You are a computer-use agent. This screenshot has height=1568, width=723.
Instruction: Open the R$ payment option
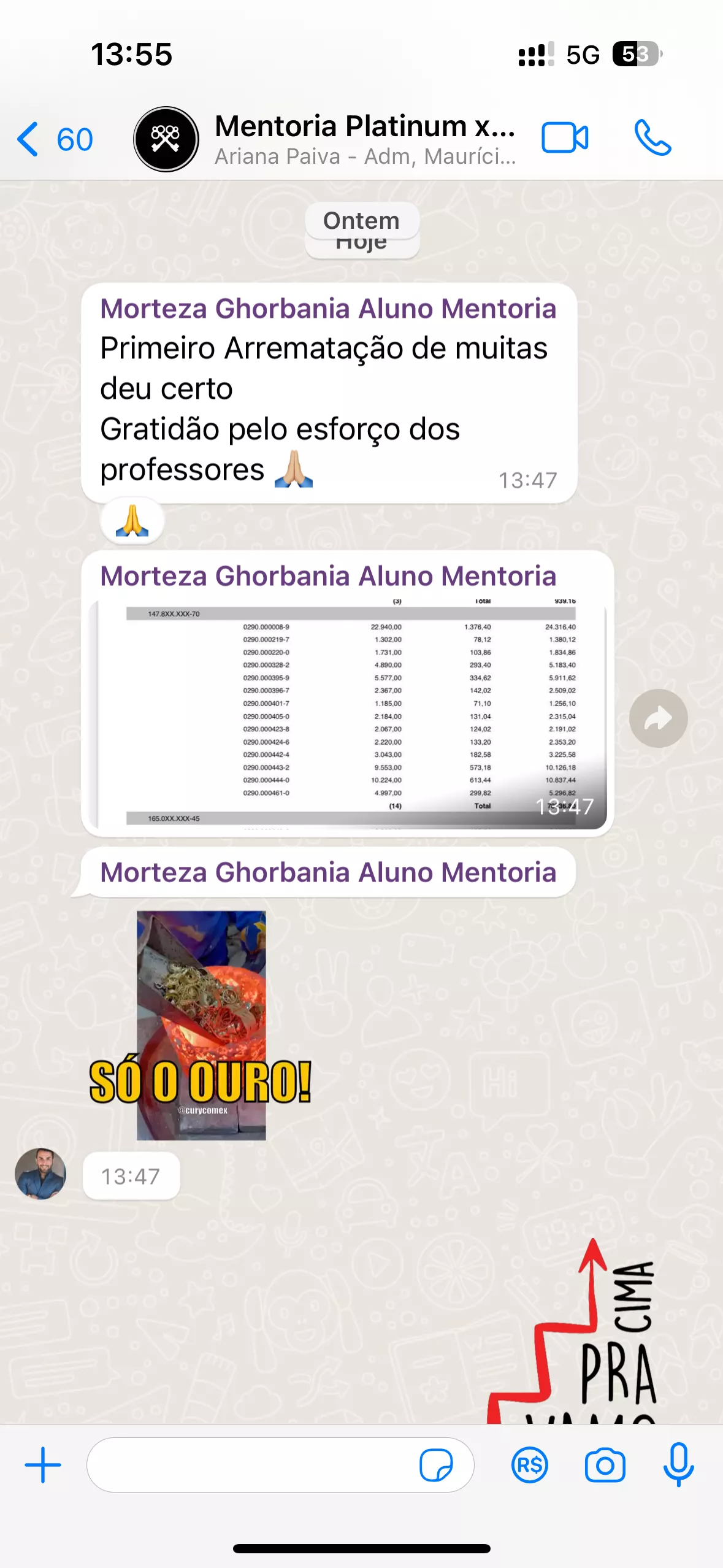click(529, 1465)
